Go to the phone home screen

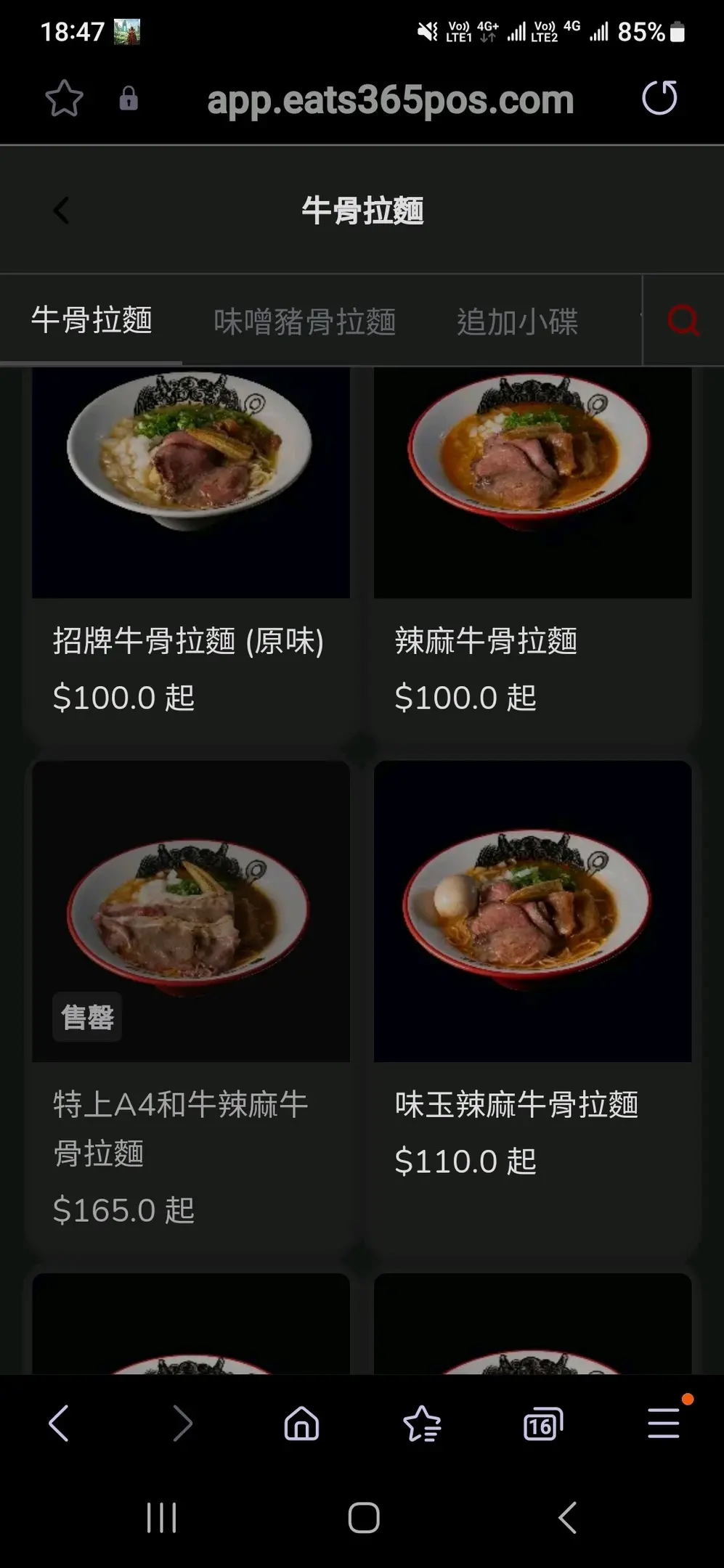pyautogui.click(x=363, y=1517)
